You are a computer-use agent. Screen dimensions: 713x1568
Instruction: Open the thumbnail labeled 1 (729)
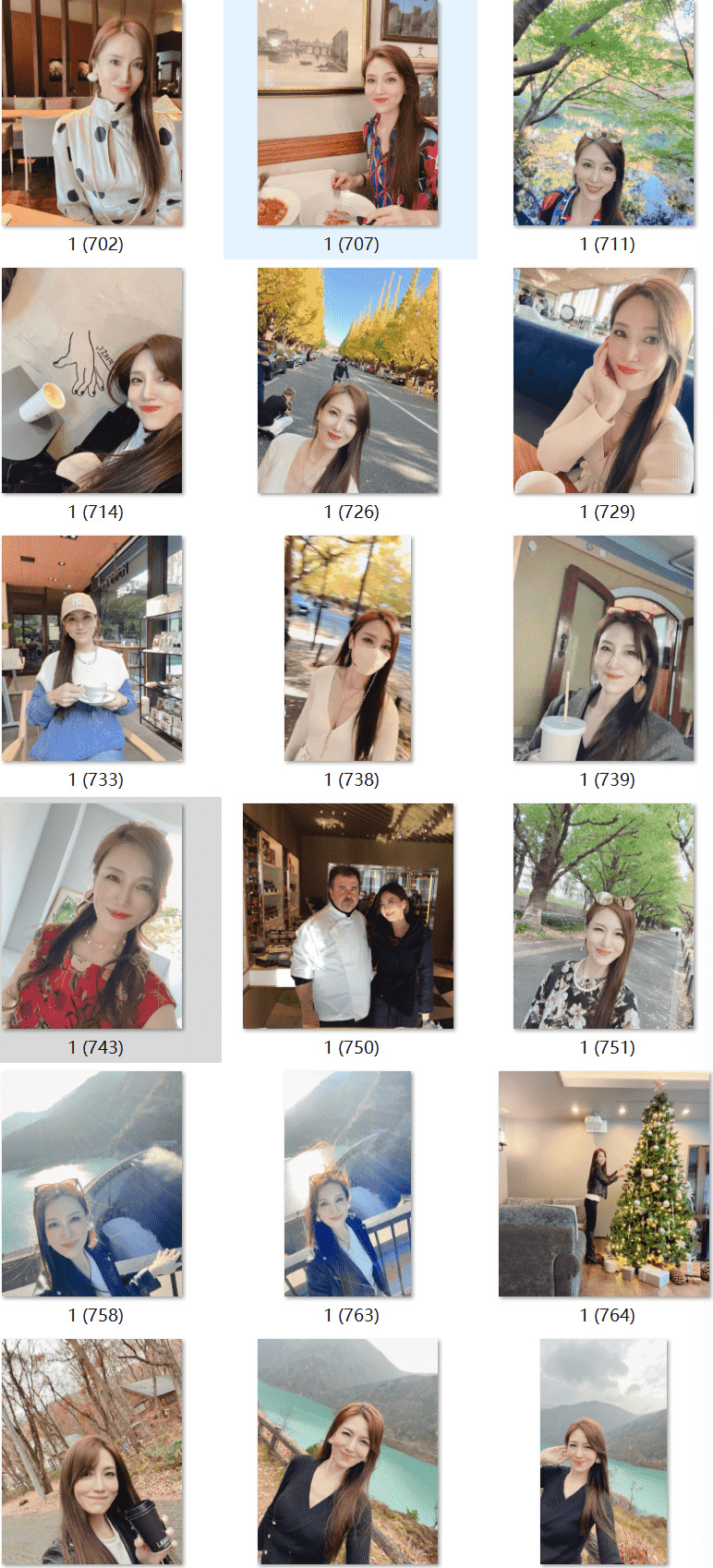pos(604,380)
